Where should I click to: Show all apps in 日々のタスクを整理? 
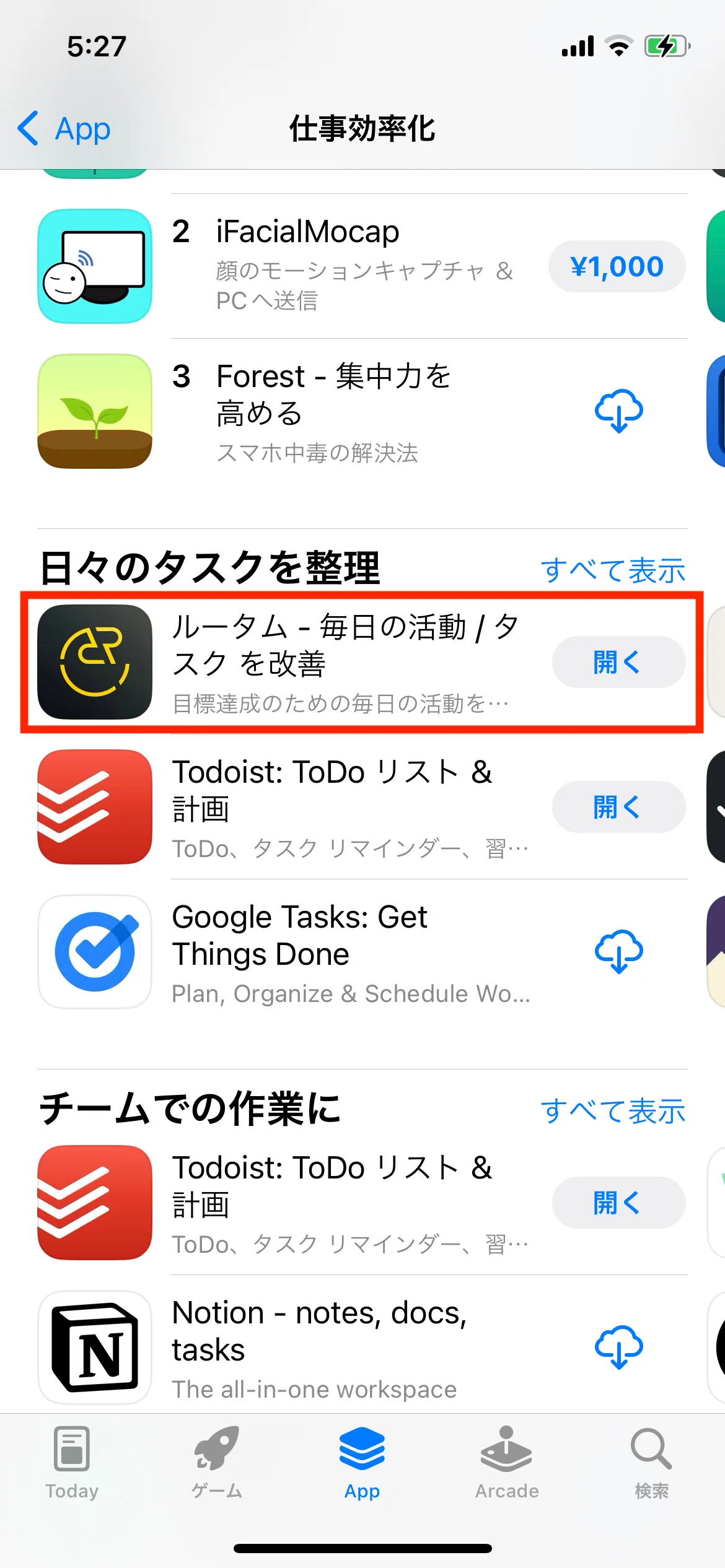coord(612,570)
